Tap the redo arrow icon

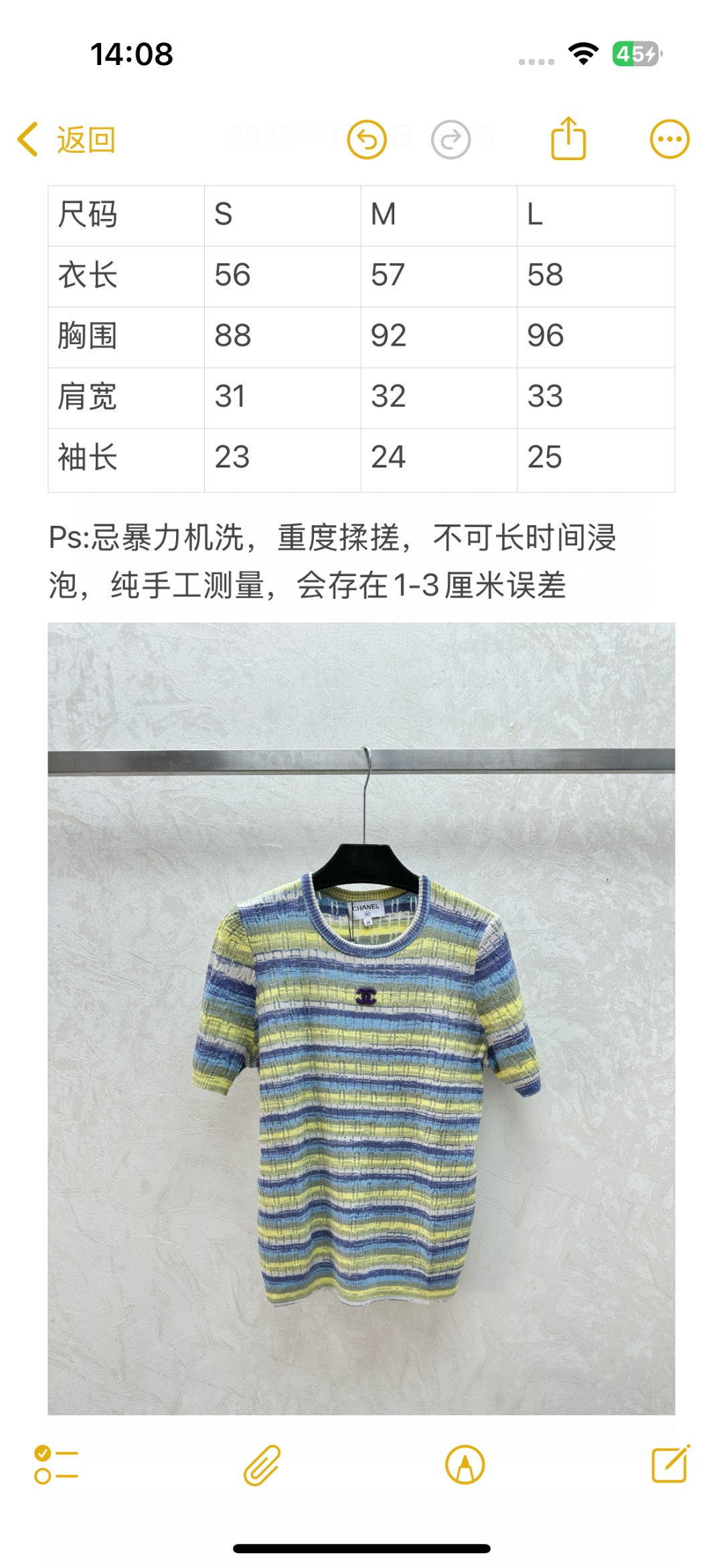451,139
